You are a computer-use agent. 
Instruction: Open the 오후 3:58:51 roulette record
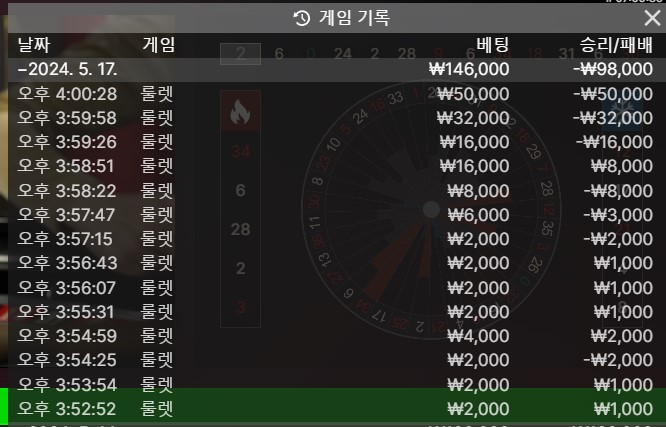click(333, 166)
